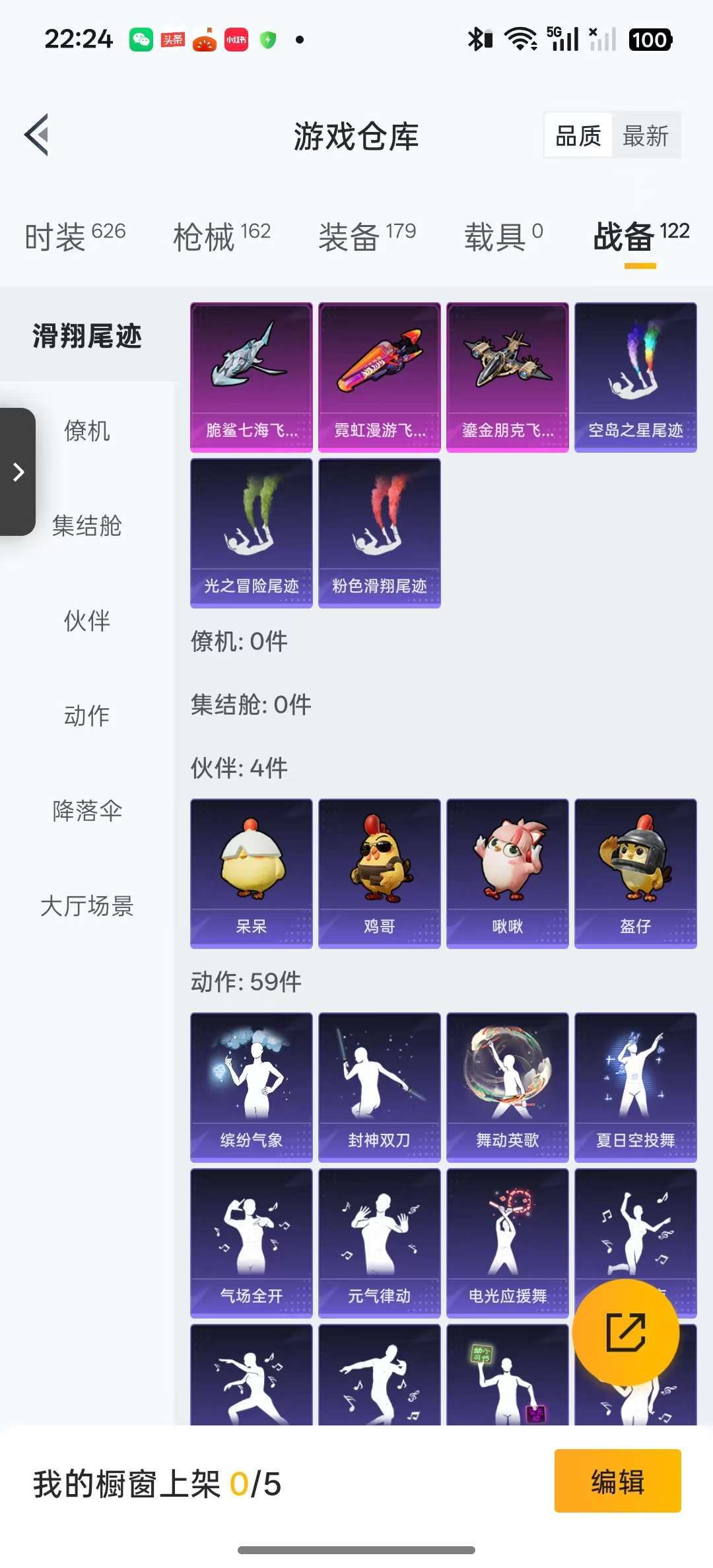Sort items by 最新
Image resolution: width=713 pixels, height=1568 pixels.
[646, 136]
